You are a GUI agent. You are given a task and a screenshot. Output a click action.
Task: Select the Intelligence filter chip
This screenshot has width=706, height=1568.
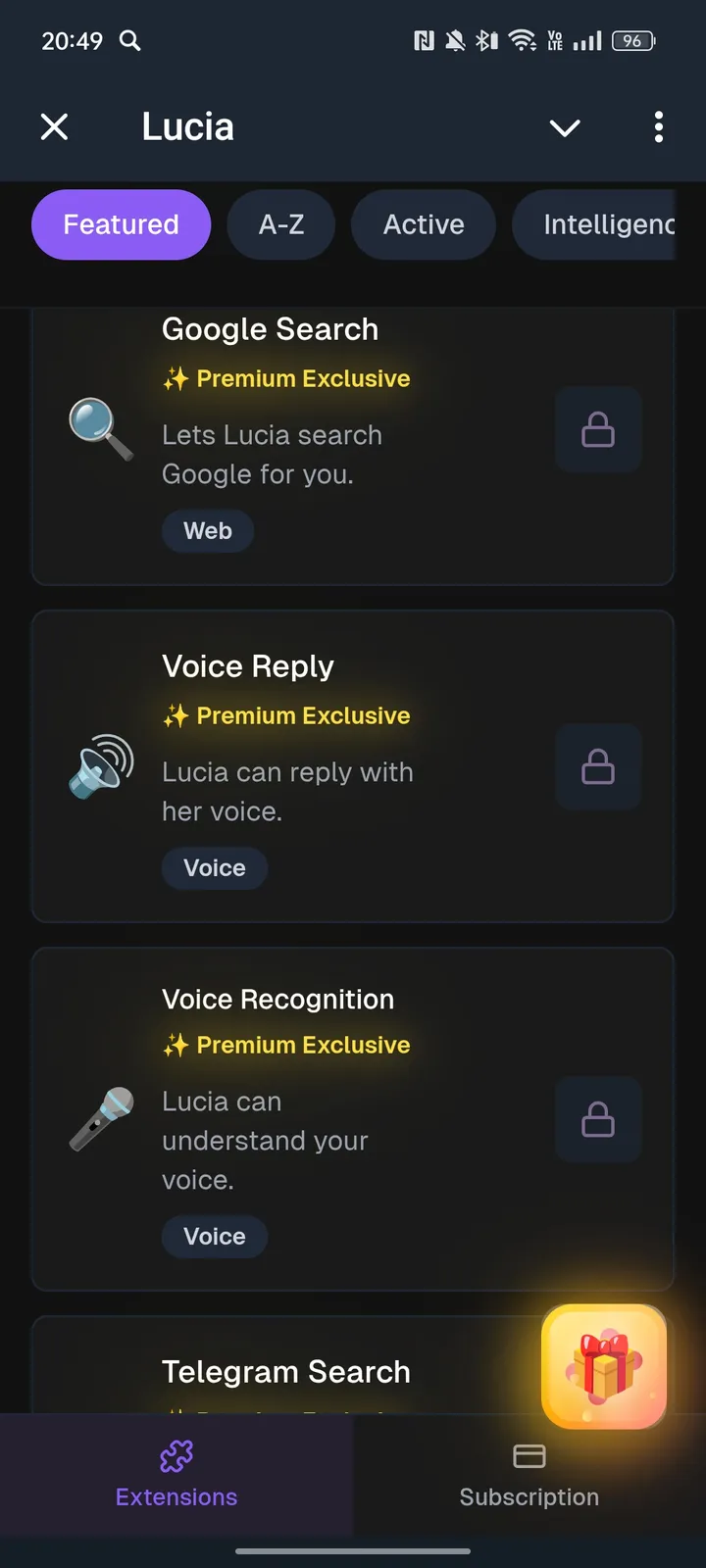608,224
